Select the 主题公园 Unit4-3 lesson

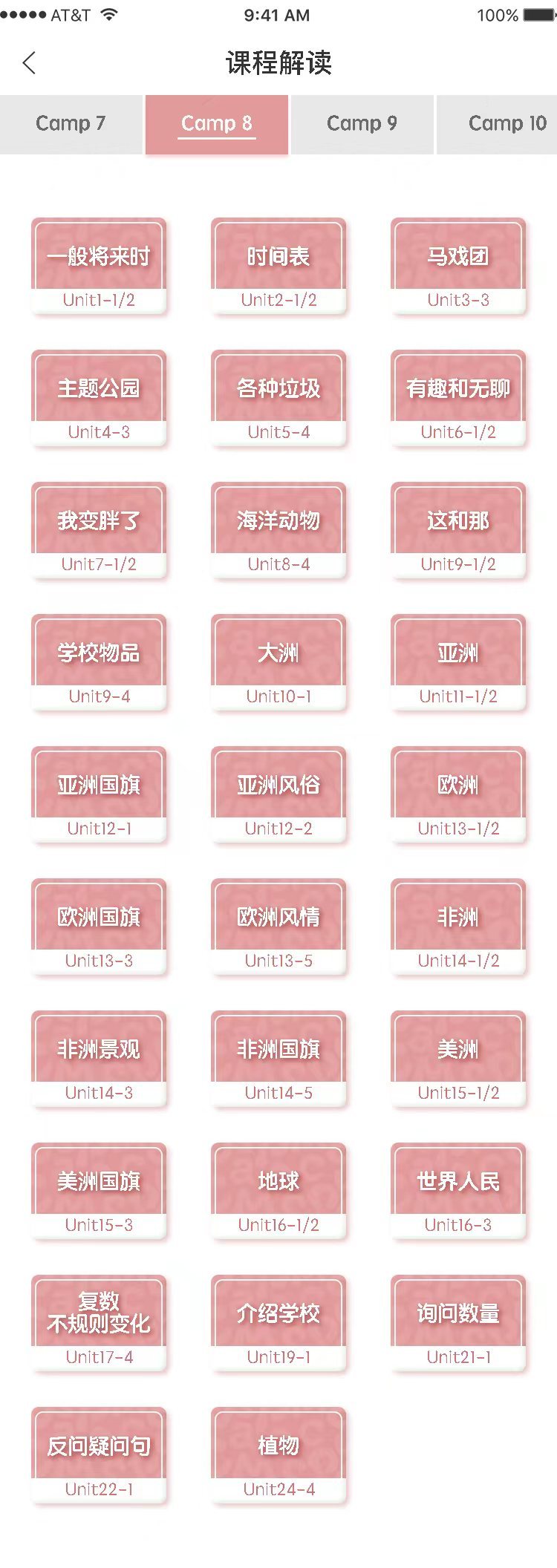click(x=99, y=399)
